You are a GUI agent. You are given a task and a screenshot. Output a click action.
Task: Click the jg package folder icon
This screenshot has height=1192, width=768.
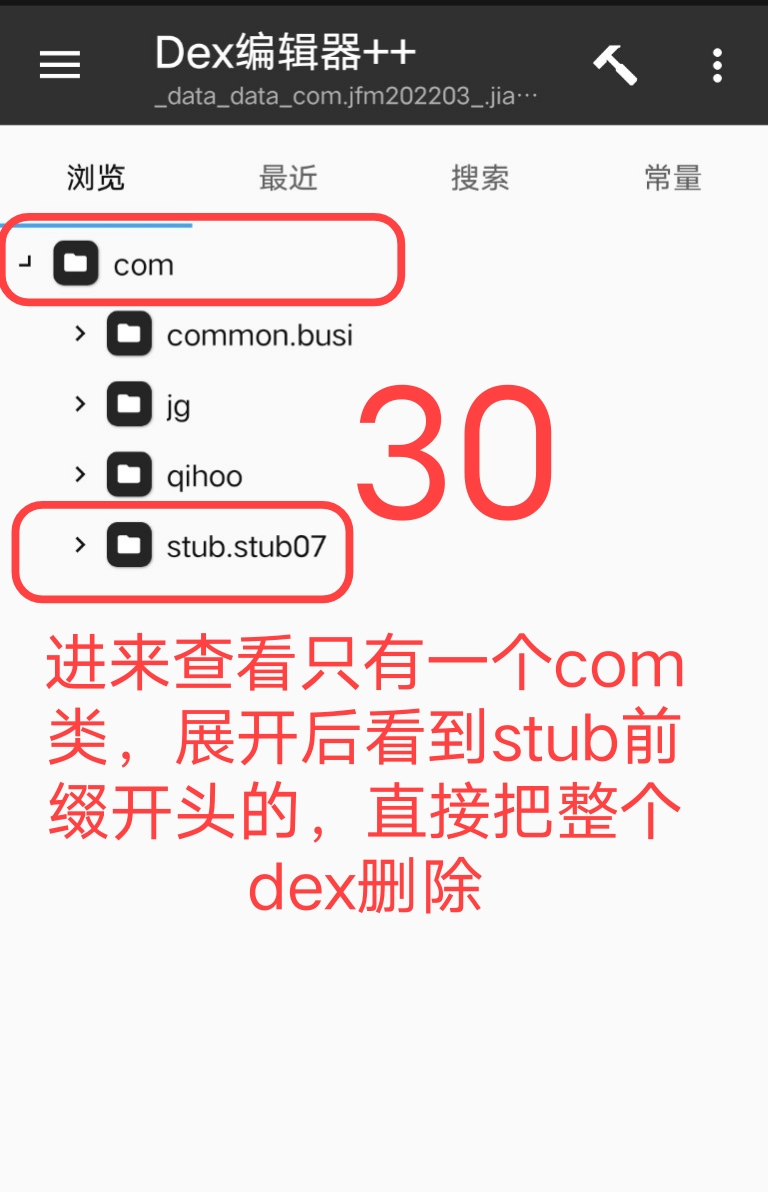point(128,404)
